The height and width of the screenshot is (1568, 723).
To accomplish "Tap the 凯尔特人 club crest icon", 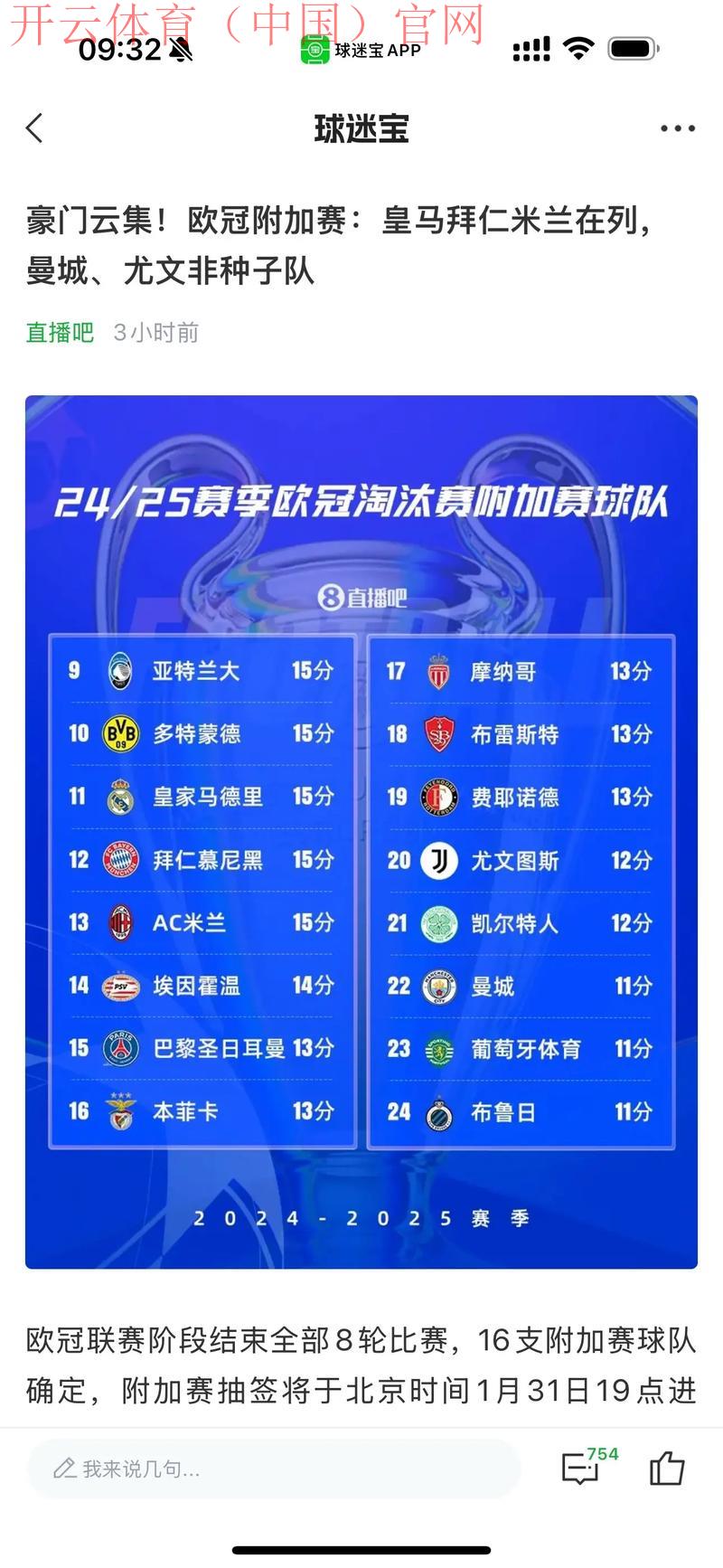I will 438,923.
